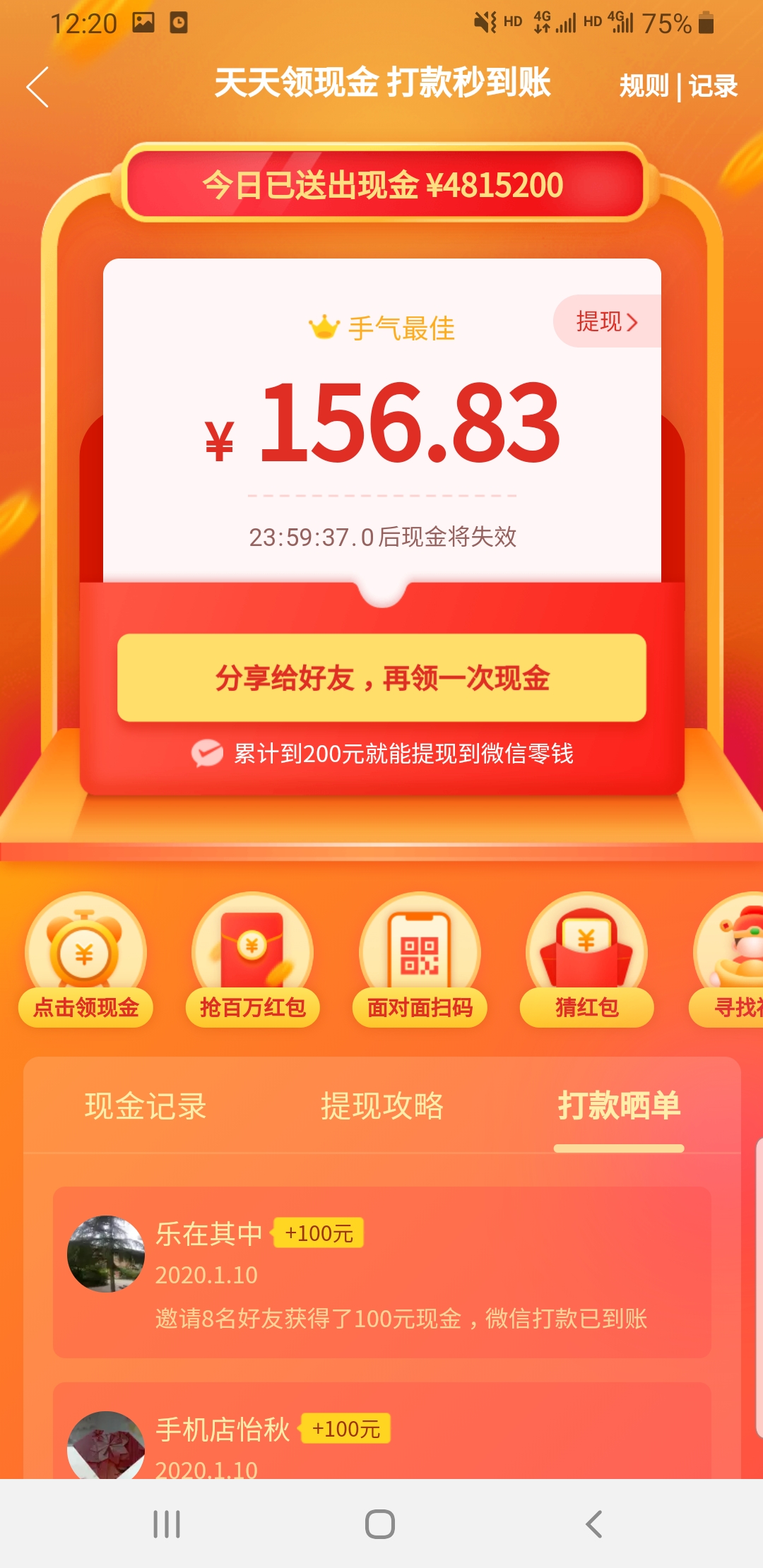
Task: Switch to the 现金记录 tab
Action: [x=146, y=1106]
